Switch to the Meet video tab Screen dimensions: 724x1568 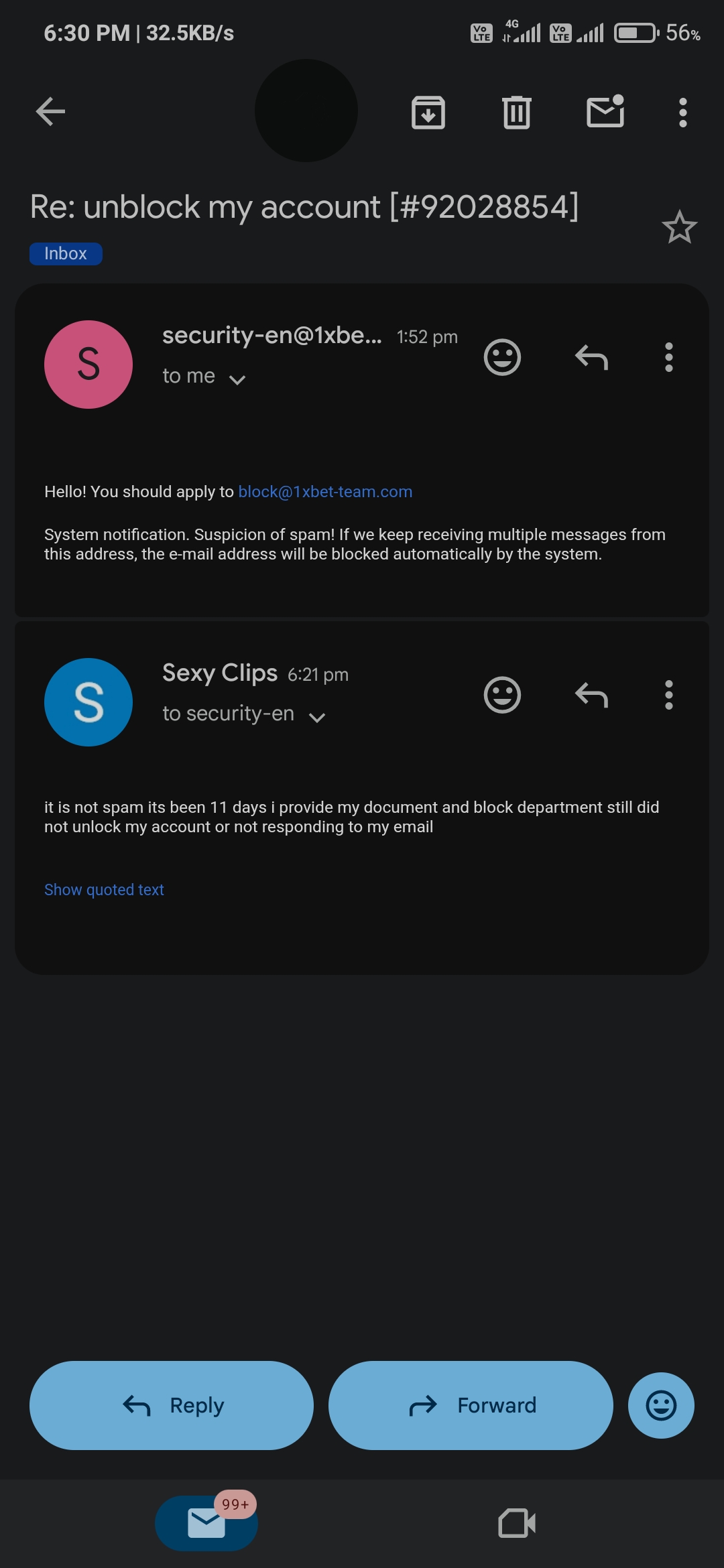pyautogui.click(x=517, y=1523)
